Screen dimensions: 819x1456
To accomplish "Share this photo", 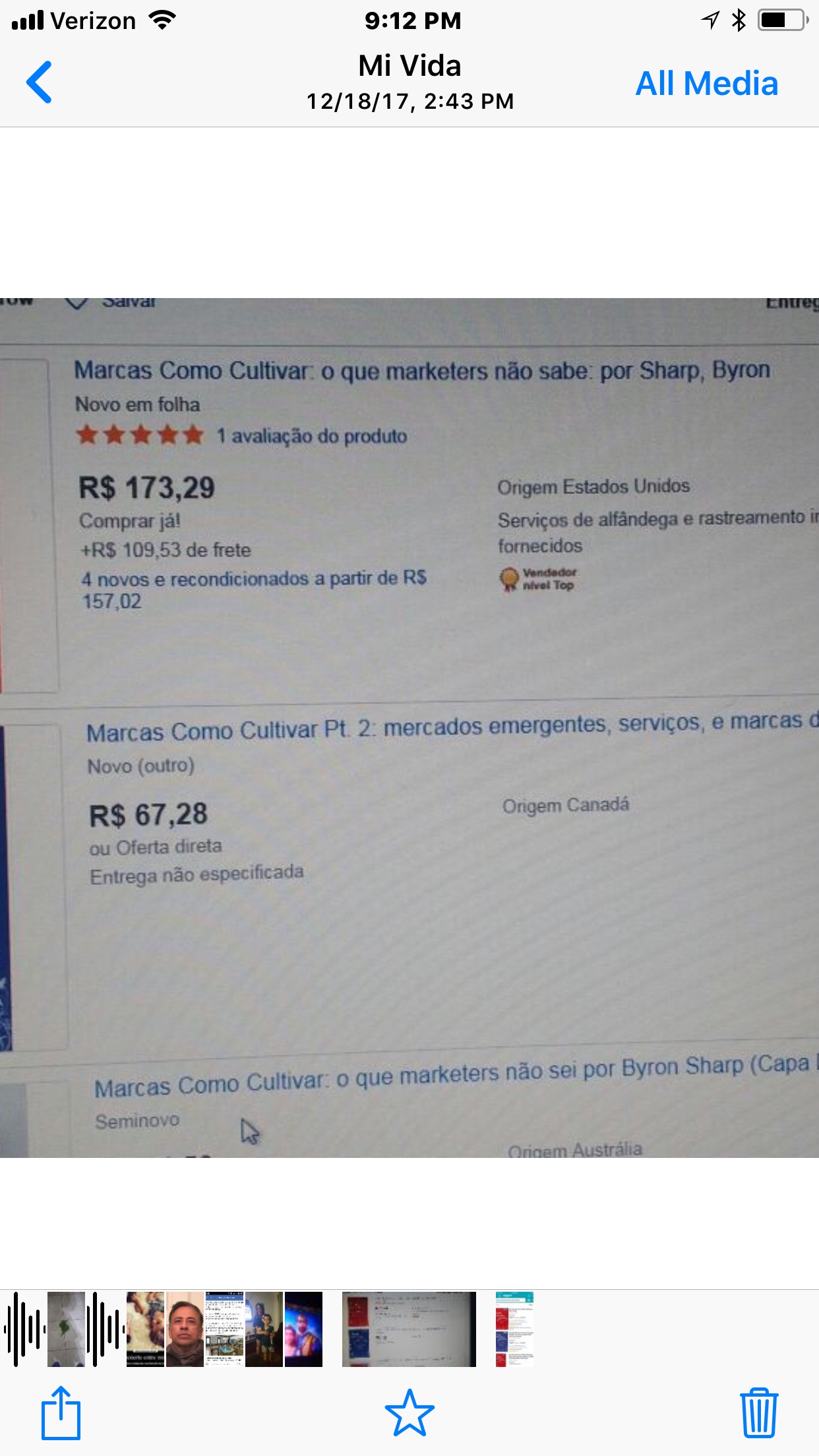I will click(x=61, y=1412).
